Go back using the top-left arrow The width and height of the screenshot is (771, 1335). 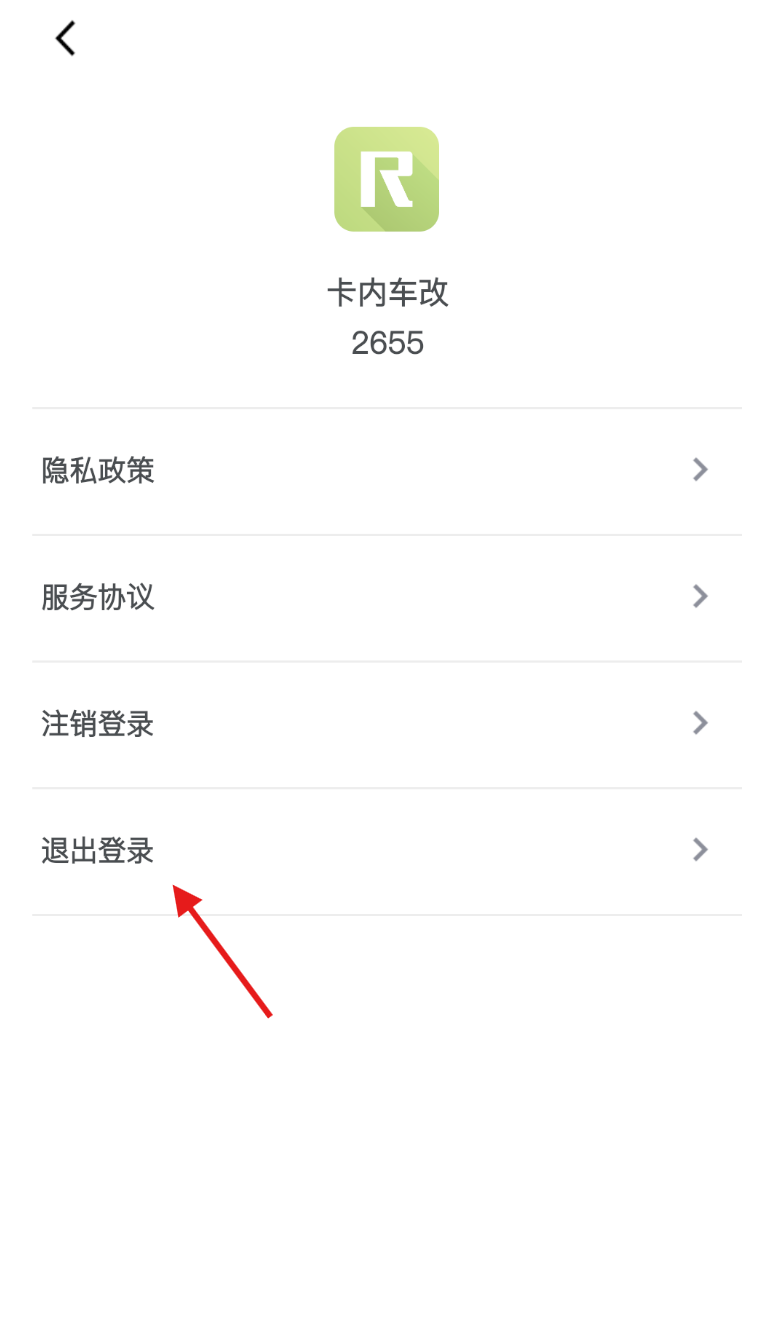(x=66, y=39)
